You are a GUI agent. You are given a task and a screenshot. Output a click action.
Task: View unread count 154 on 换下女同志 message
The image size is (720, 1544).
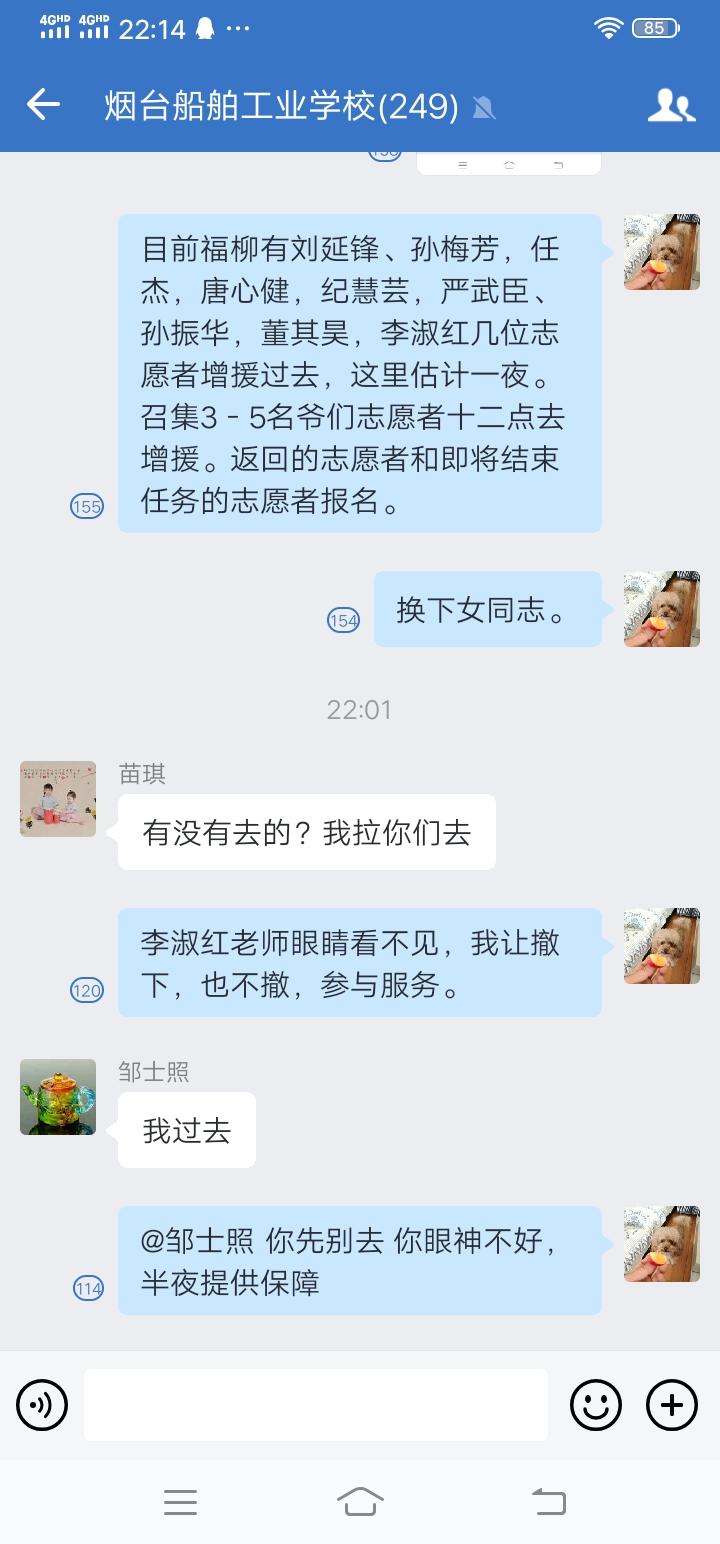[343, 621]
